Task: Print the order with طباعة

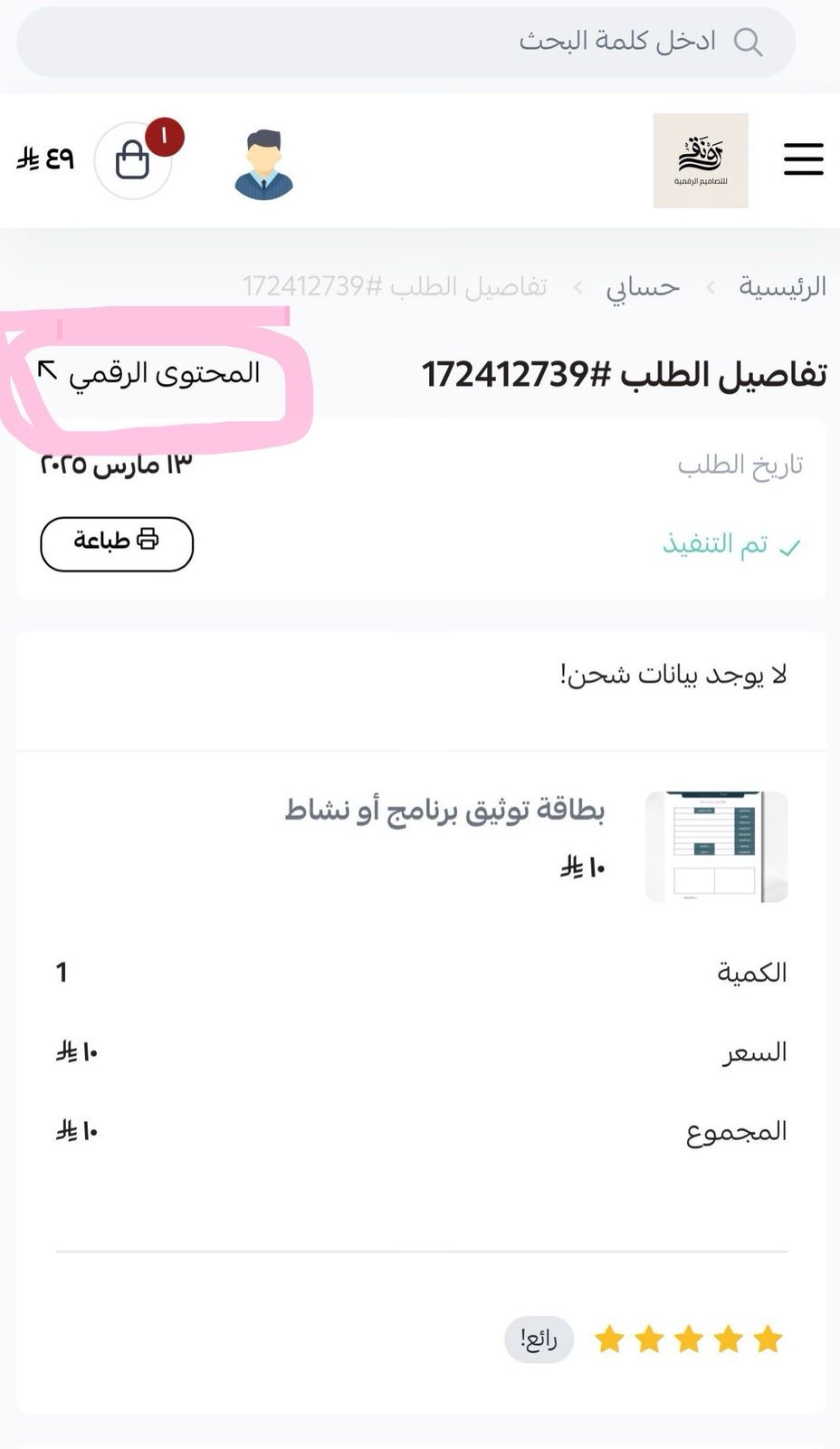Action: click(x=117, y=543)
